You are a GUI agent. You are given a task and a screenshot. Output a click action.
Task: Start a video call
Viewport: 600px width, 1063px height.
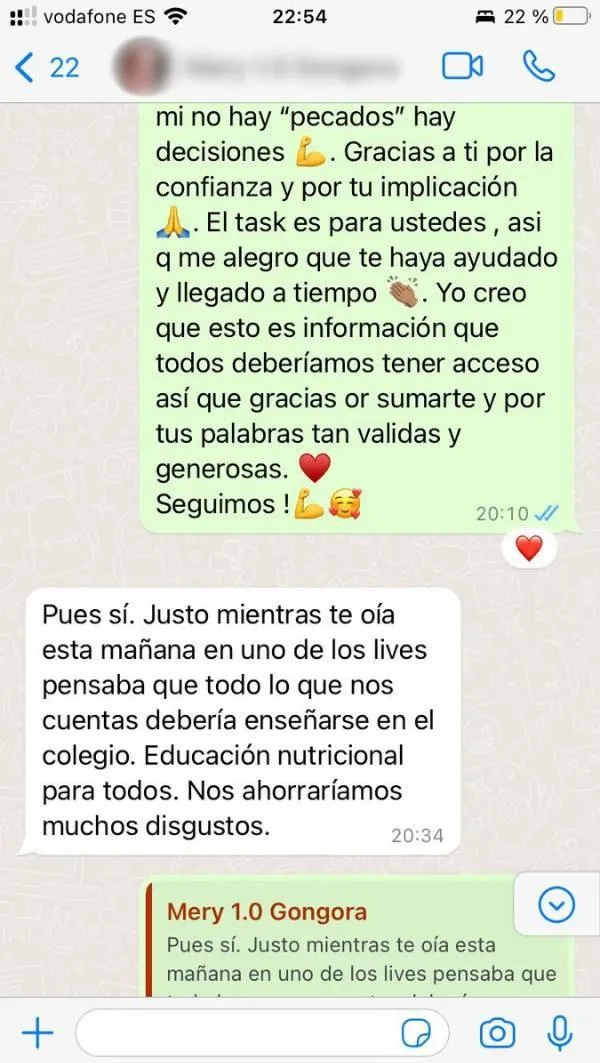(462, 67)
